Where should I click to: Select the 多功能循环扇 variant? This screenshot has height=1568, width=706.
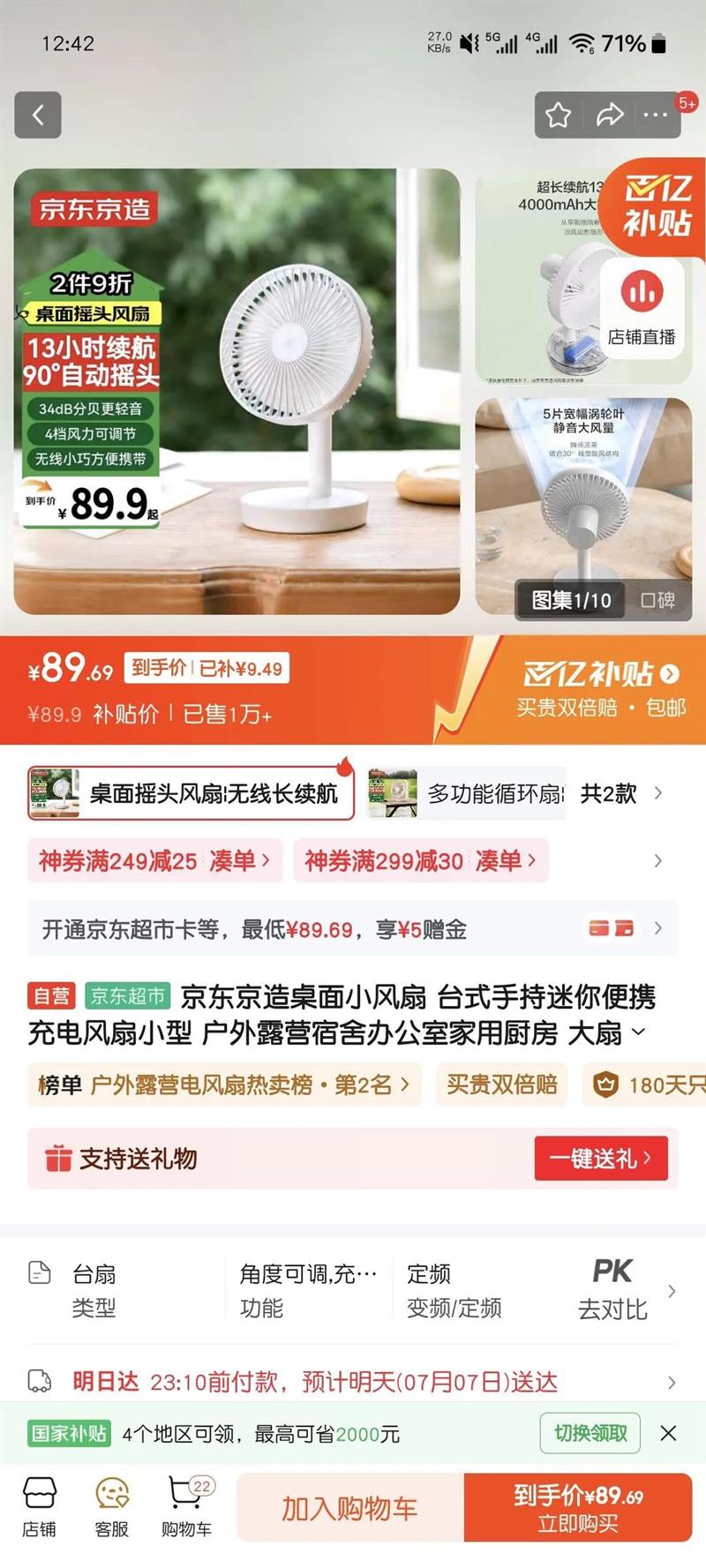pos(467,793)
